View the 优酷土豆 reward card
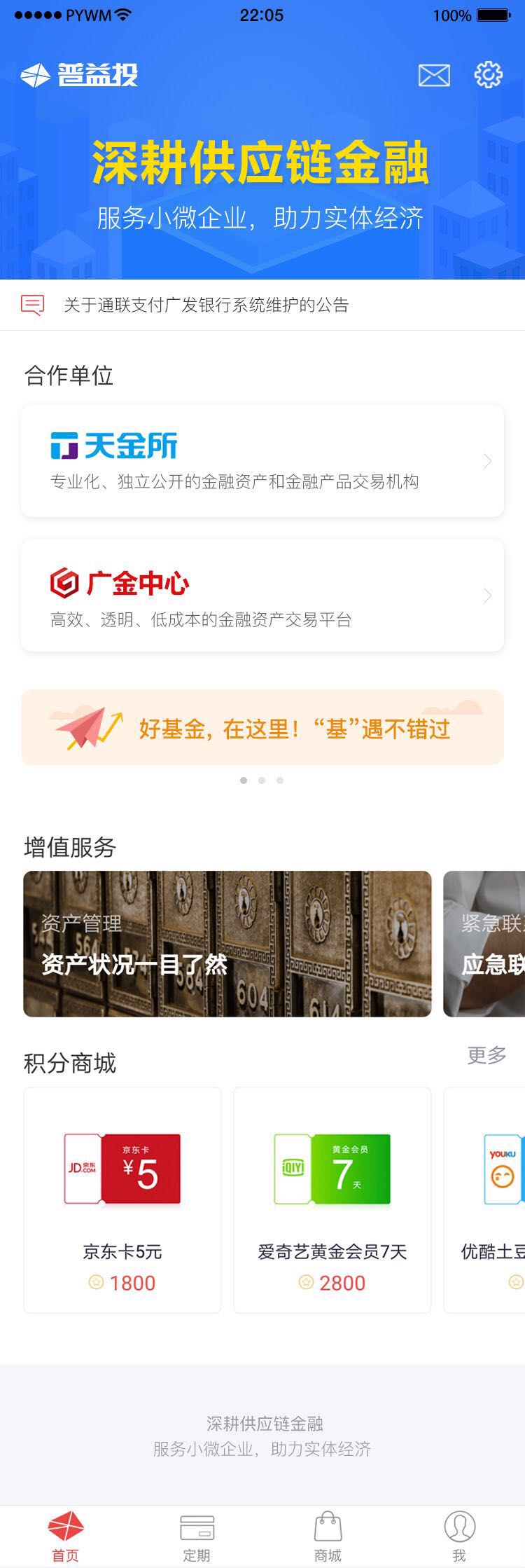Viewport: 525px width, 1568px height. click(486, 1199)
